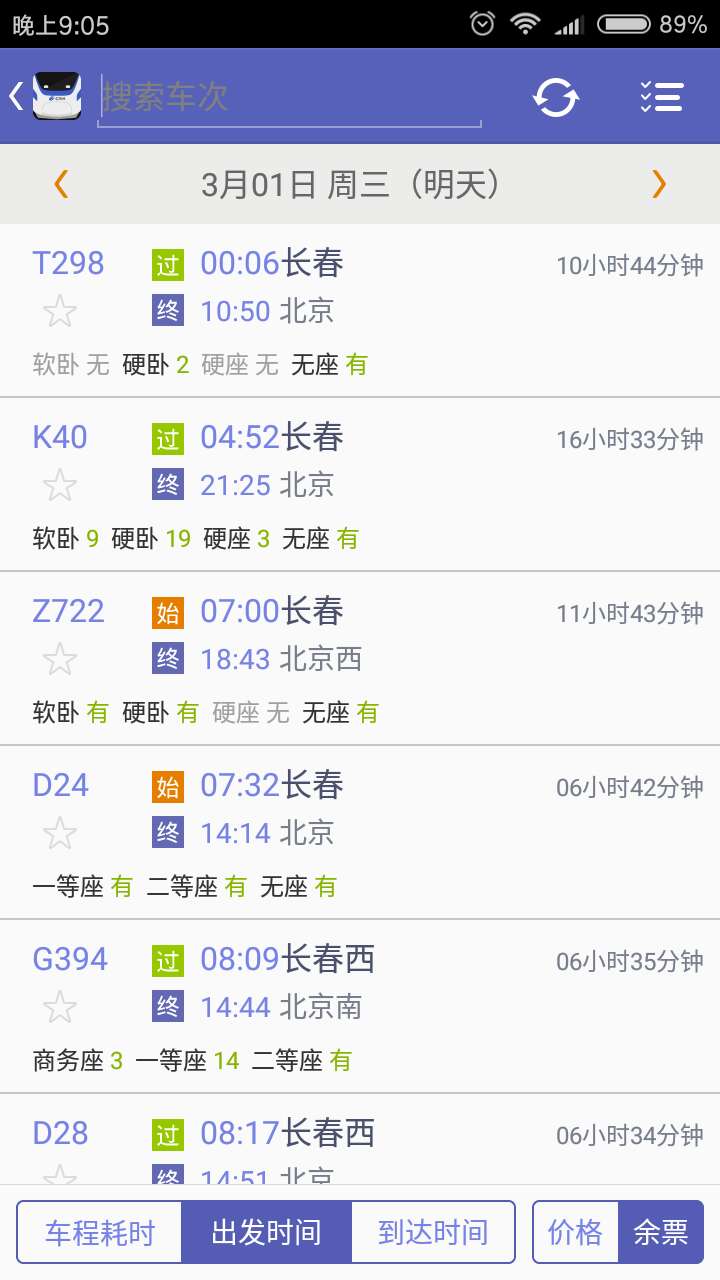Open the filter list icon
Screen dimensions: 720x1280
[x=660, y=95]
